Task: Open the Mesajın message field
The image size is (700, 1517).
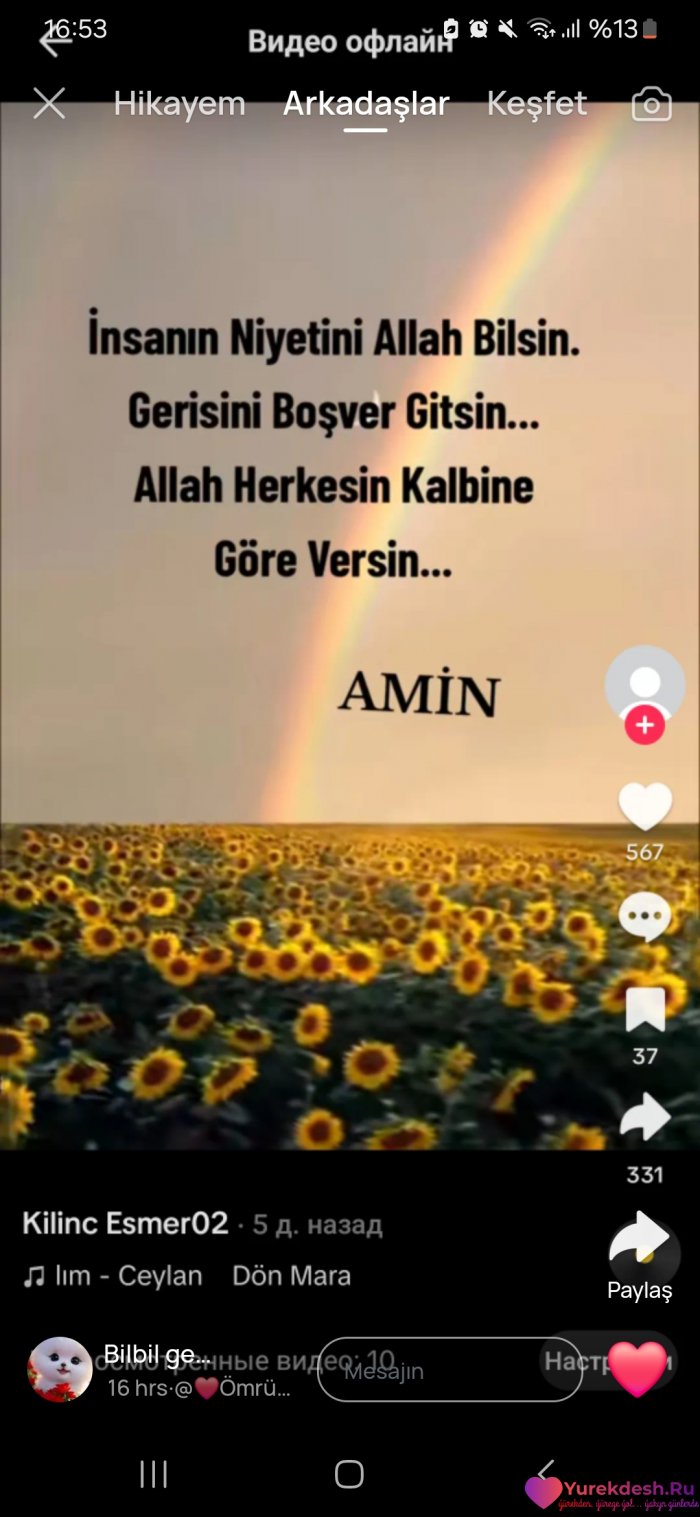Action: point(449,1370)
